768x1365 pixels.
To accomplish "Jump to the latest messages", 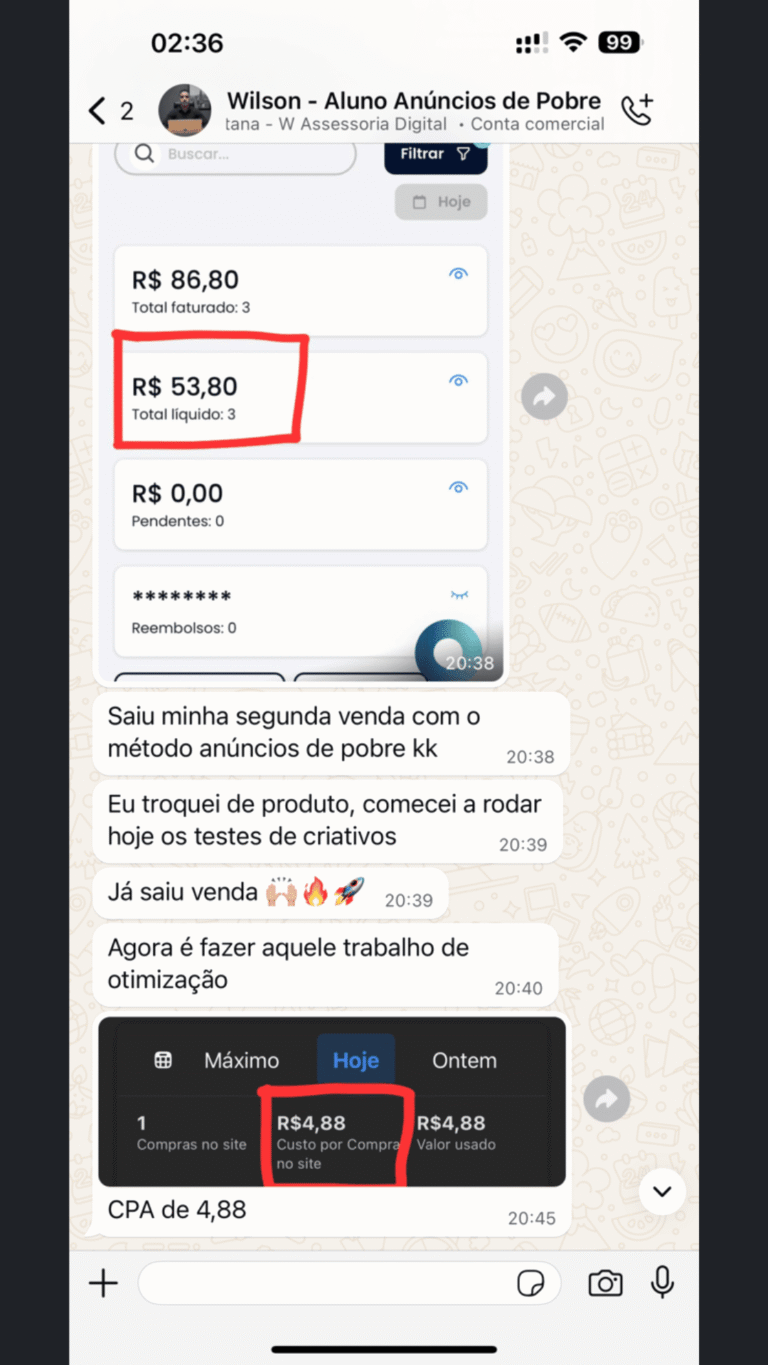I will tap(661, 1191).
